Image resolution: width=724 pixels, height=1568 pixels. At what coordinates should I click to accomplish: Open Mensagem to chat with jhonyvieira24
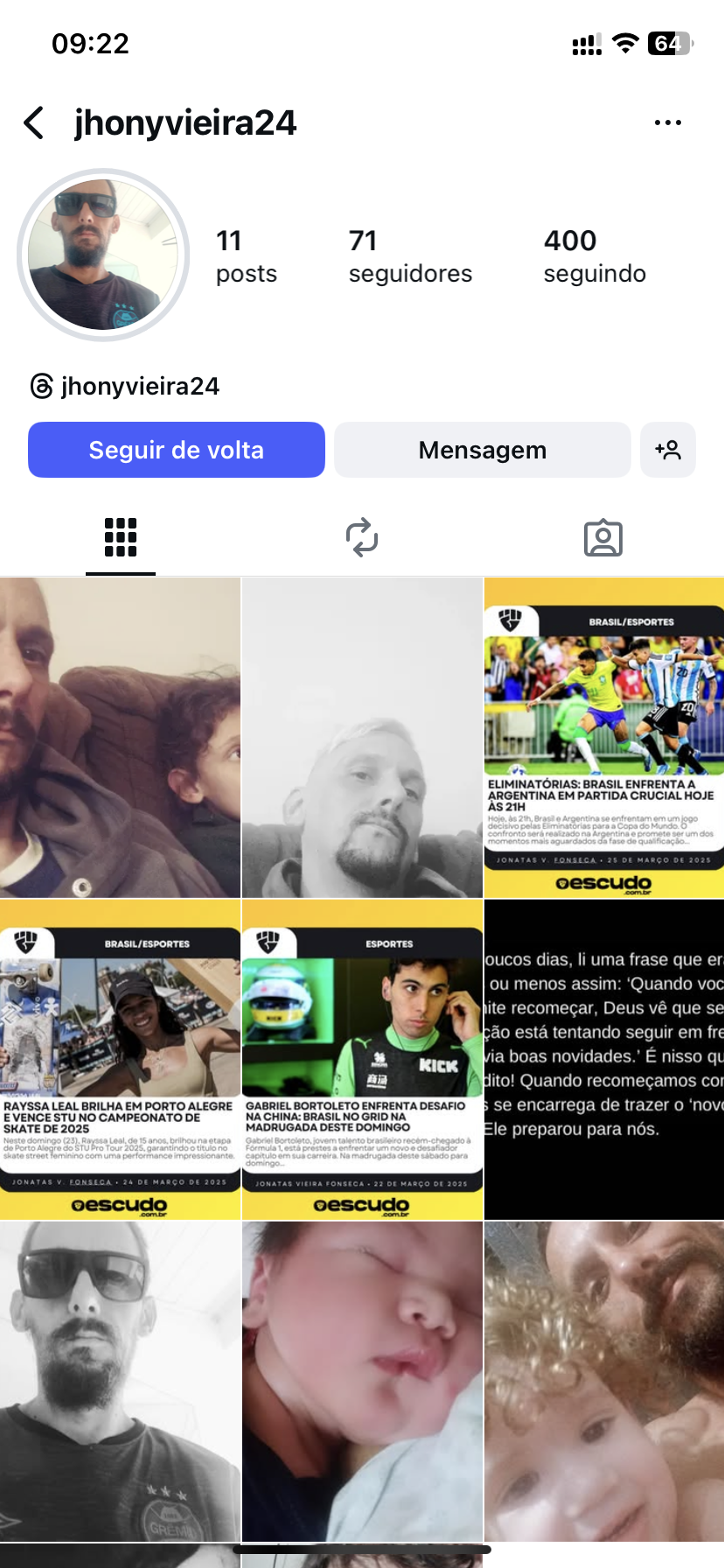pos(482,450)
